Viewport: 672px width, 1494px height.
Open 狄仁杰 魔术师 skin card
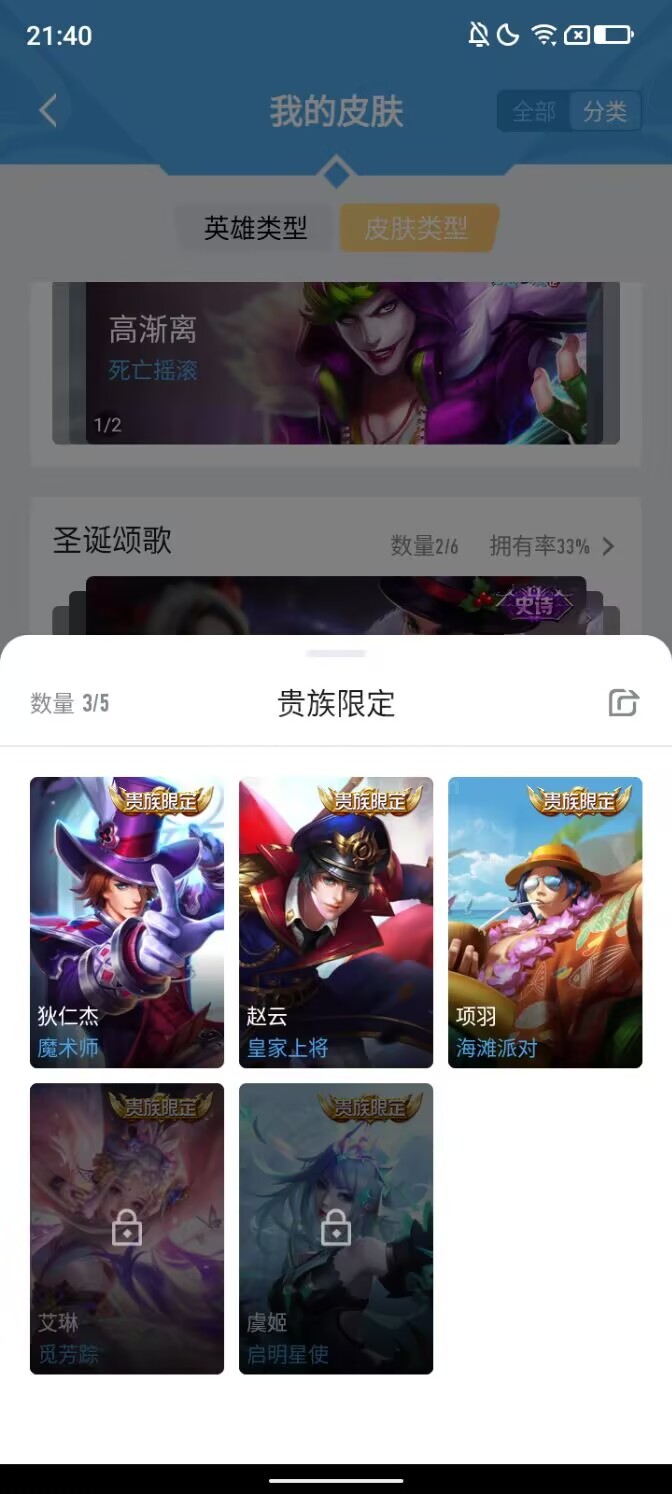pyautogui.click(x=127, y=922)
